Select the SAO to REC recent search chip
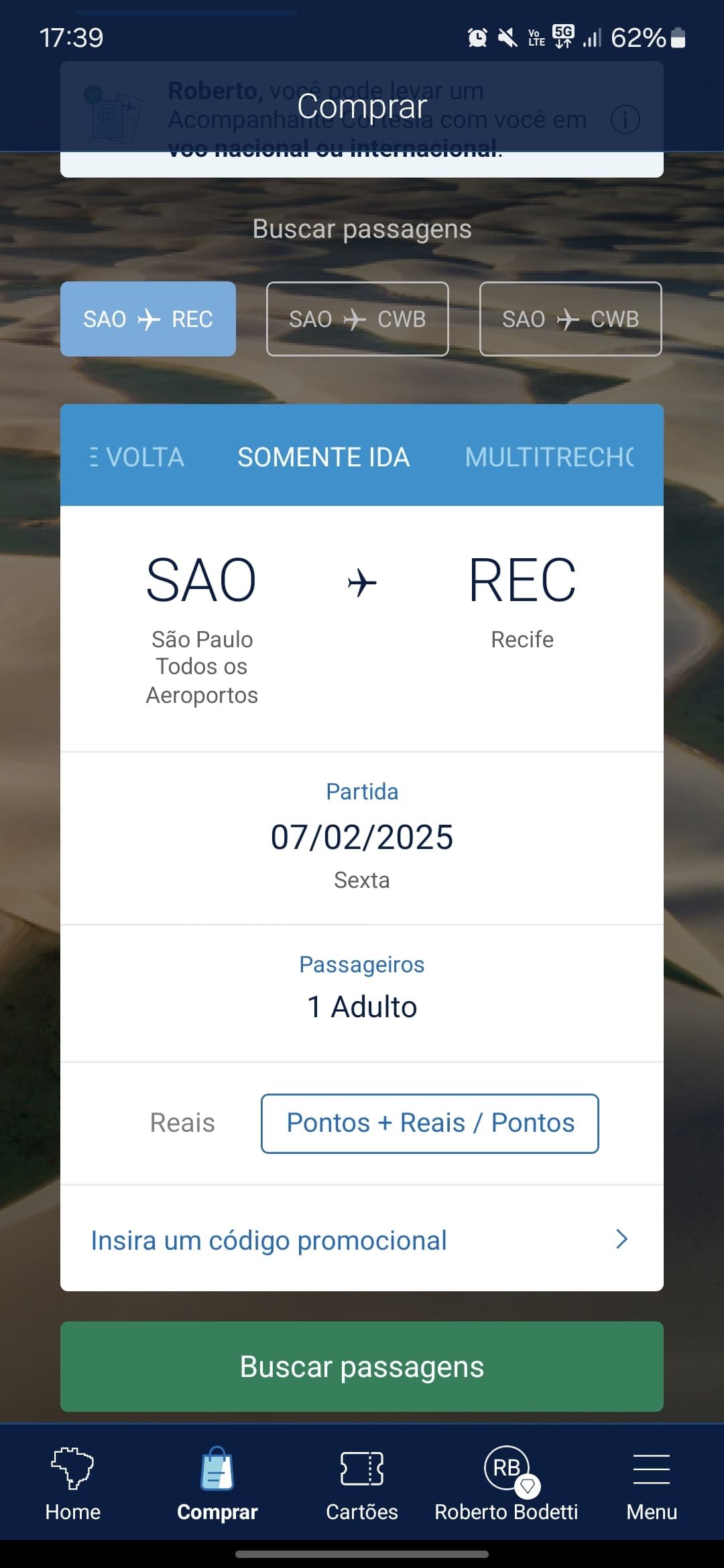This screenshot has height=1568, width=724. [x=147, y=319]
